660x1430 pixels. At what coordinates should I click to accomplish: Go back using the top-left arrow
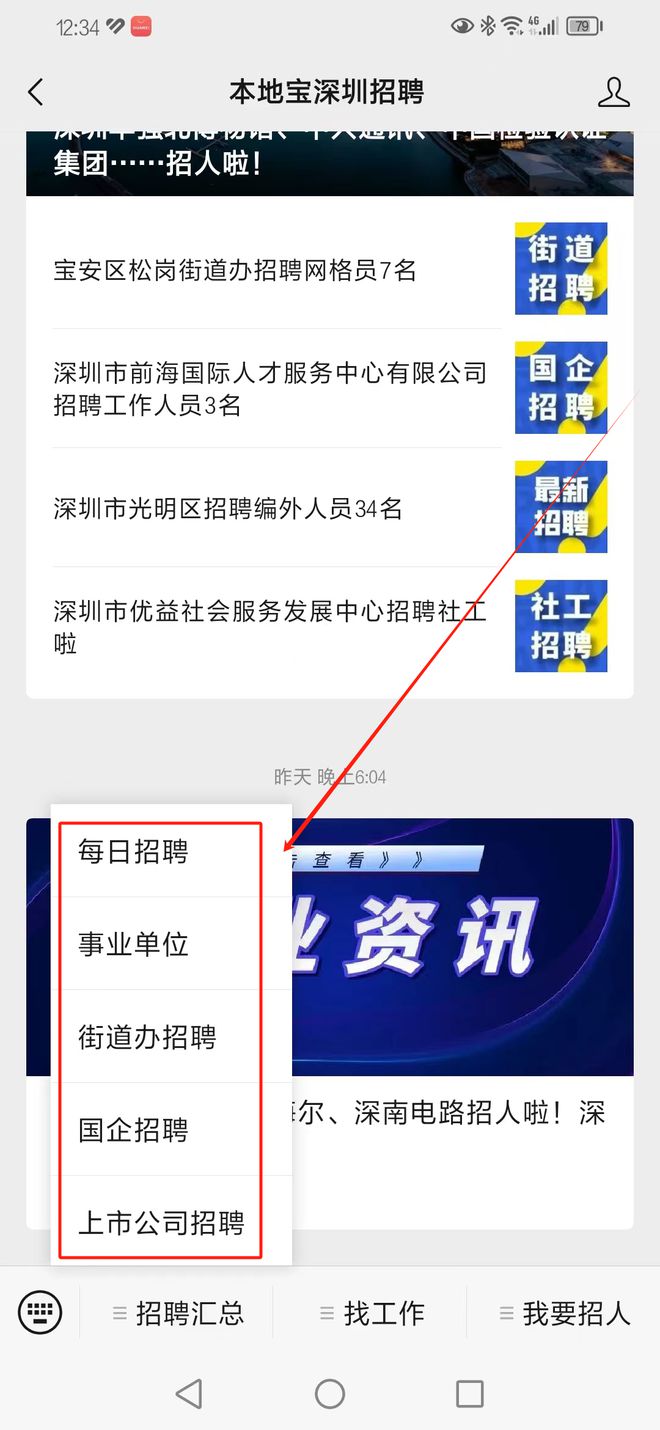coord(36,93)
